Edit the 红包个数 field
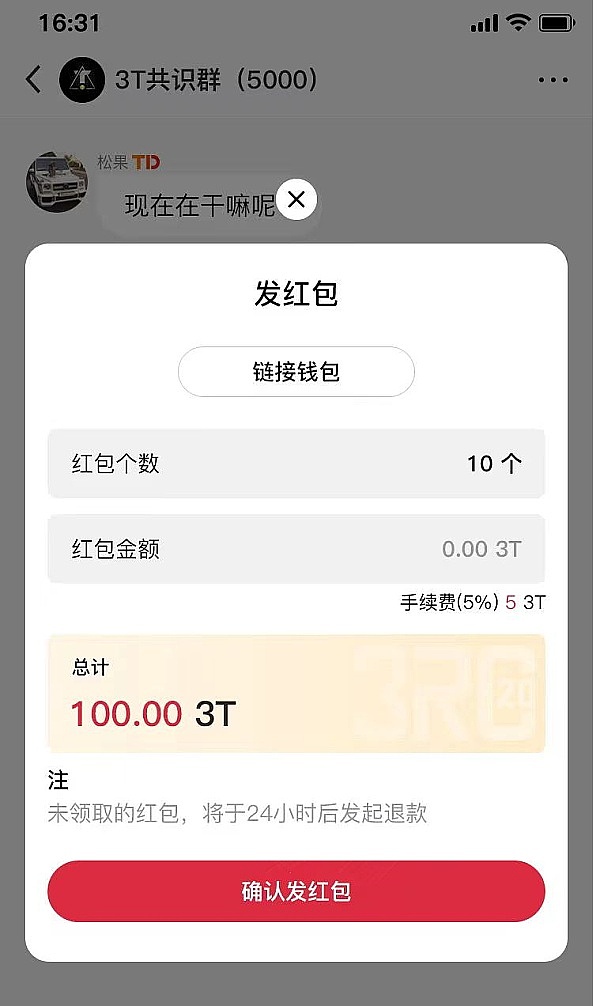Image resolution: width=600 pixels, height=1006 pixels. coord(296,464)
